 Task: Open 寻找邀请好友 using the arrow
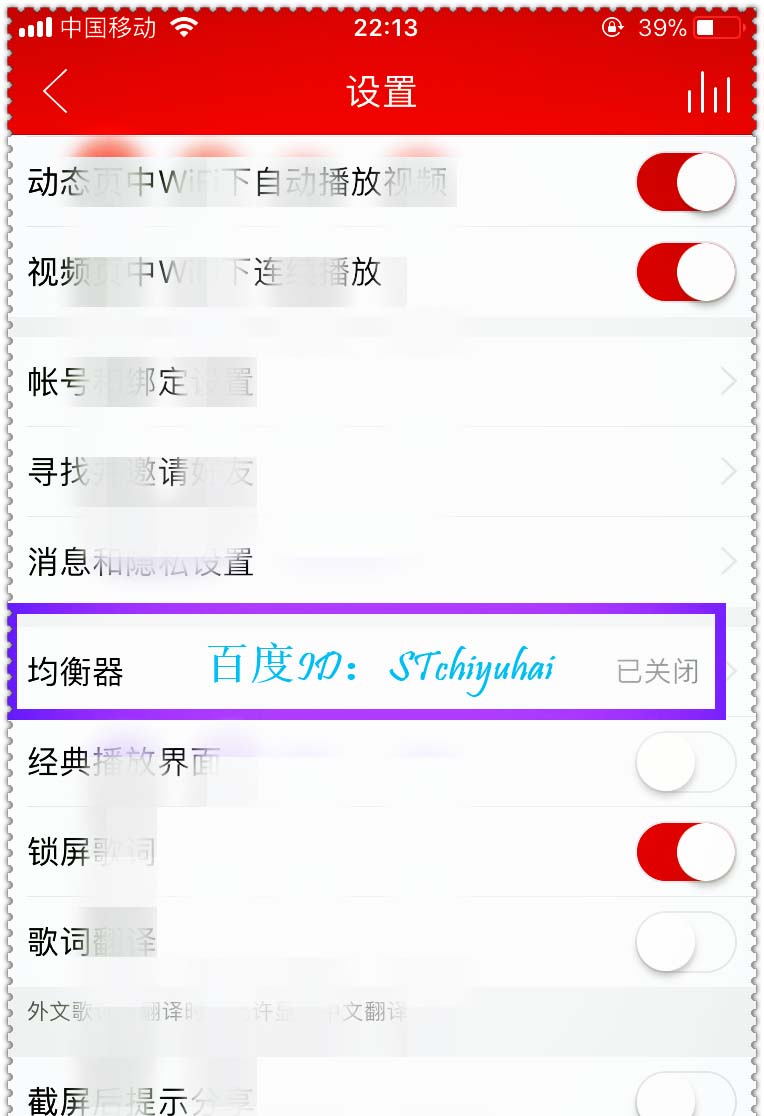(731, 471)
